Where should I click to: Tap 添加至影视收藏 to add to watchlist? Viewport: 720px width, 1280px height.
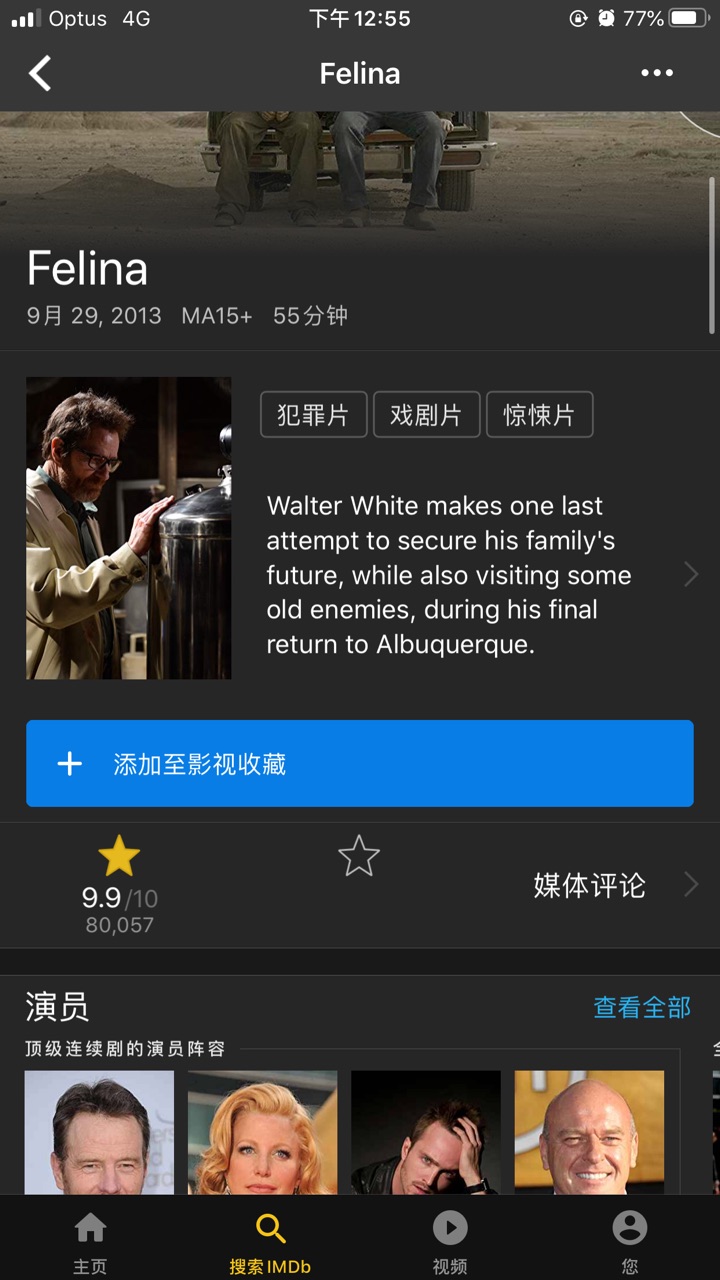point(360,763)
